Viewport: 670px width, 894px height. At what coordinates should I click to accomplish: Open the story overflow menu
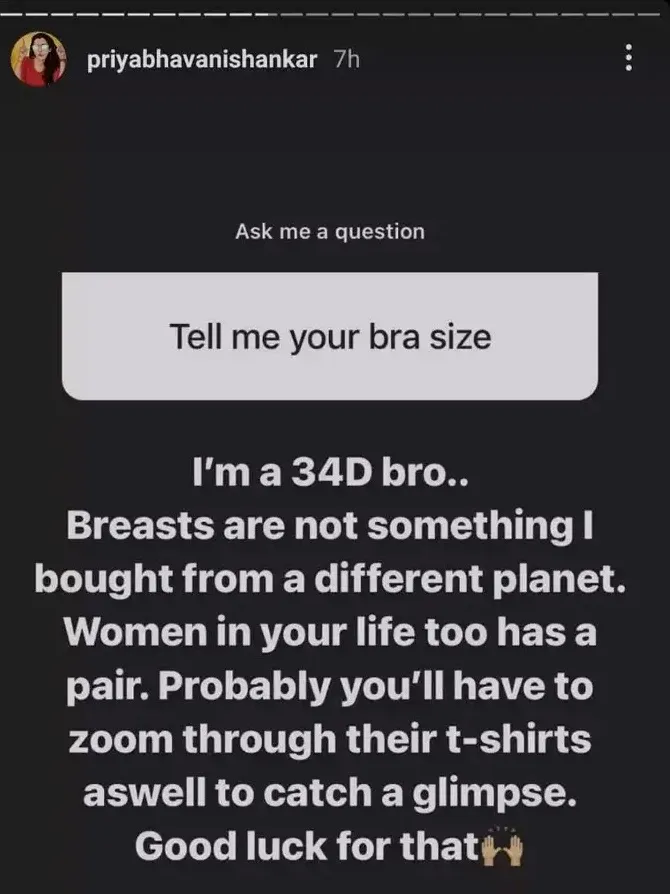click(x=628, y=58)
